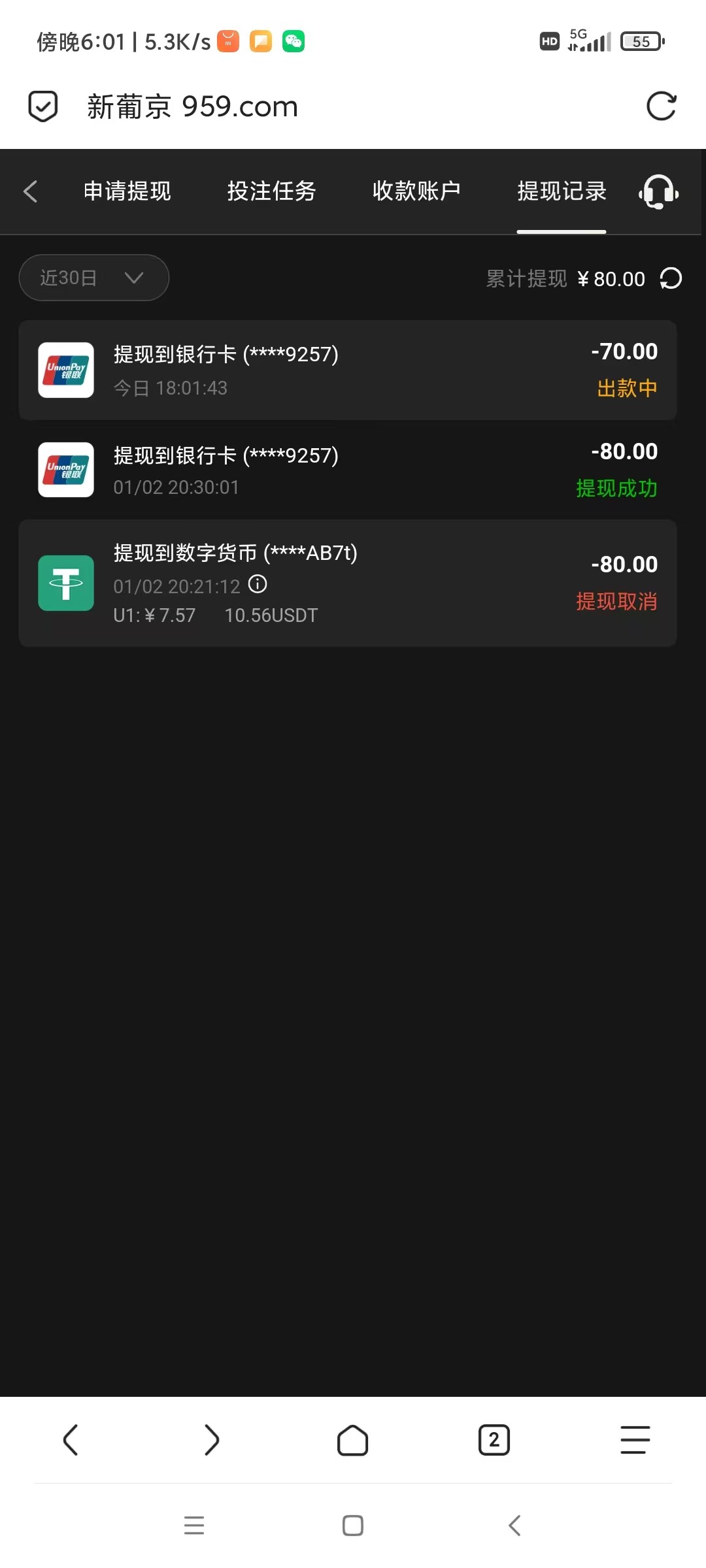Go back using the header arrow
The width and height of the screenshot is (706, 1568).
30,191
